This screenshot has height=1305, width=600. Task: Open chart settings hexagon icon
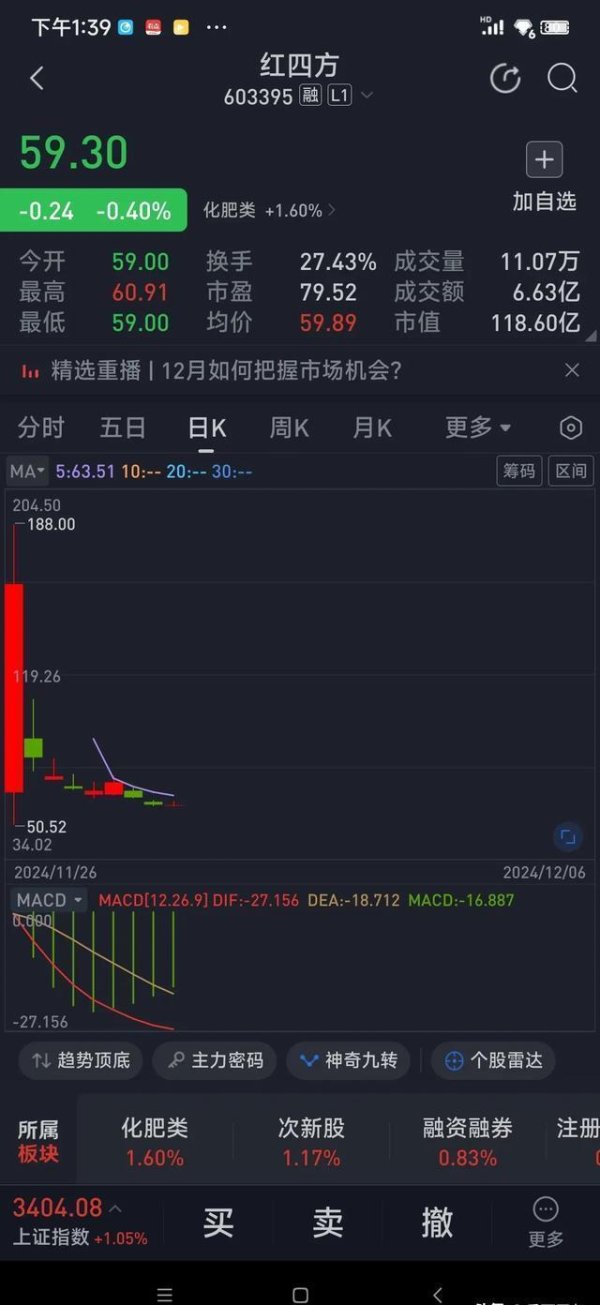coord(570,428)
